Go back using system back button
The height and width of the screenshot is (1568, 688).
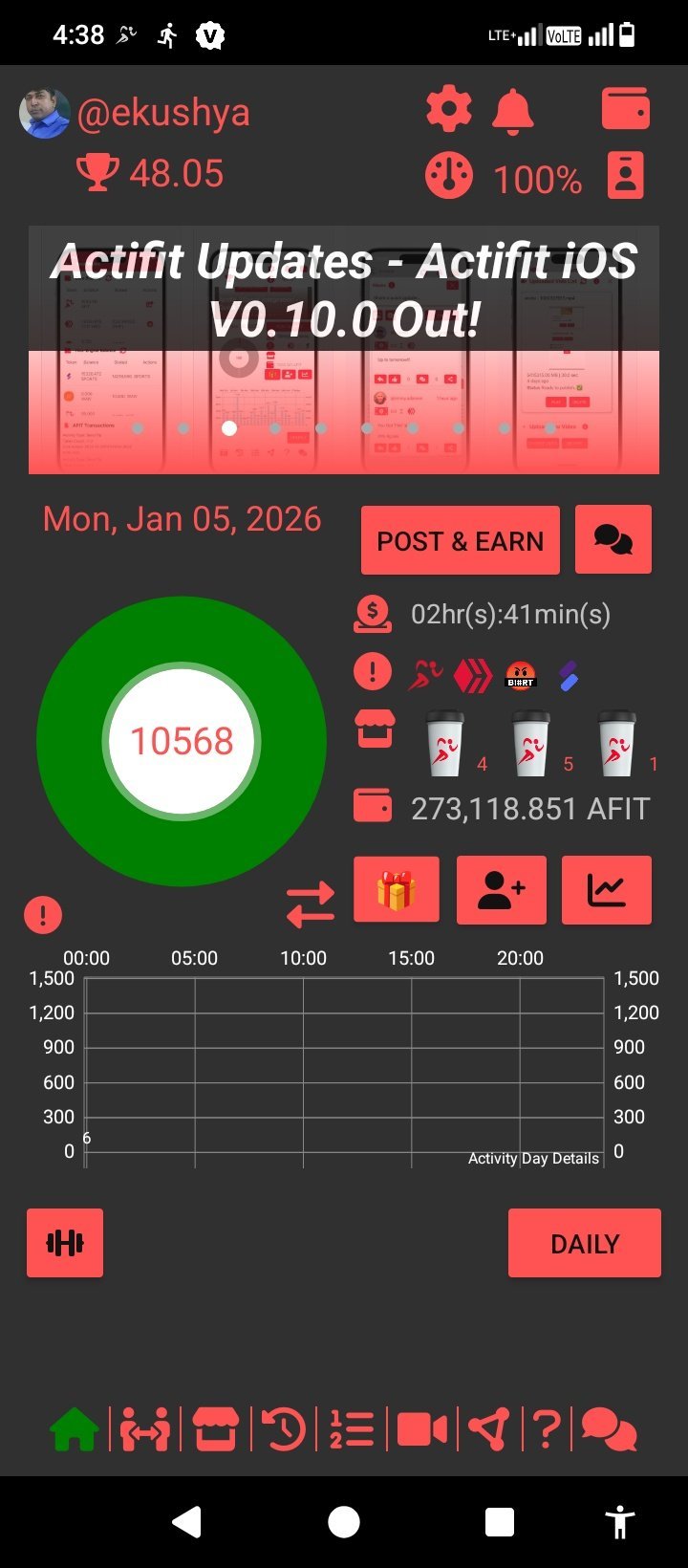pos(187,1521)
